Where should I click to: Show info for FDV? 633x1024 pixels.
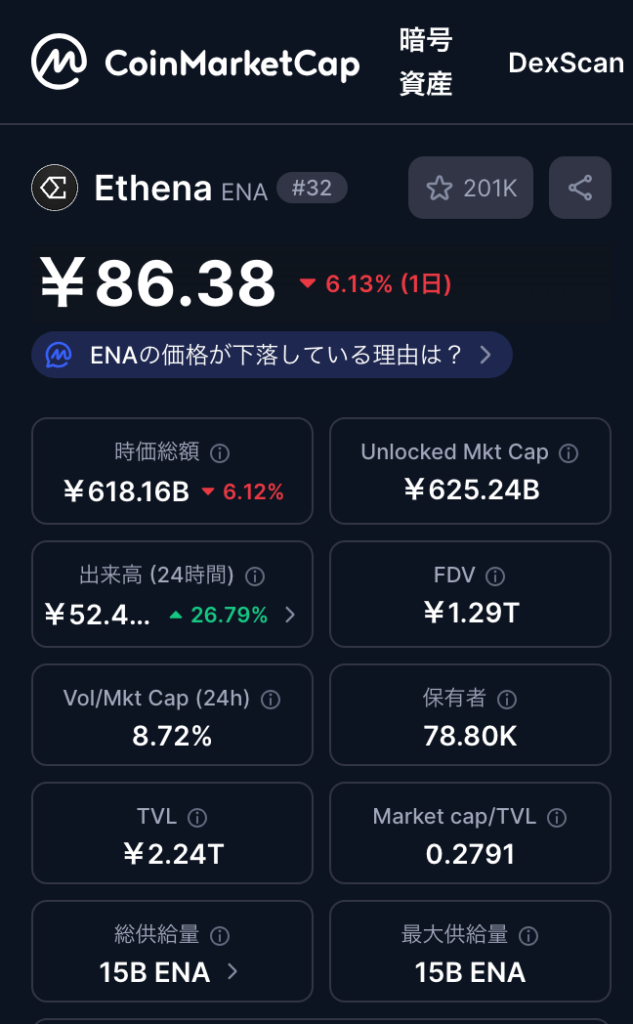click(495, 576)
